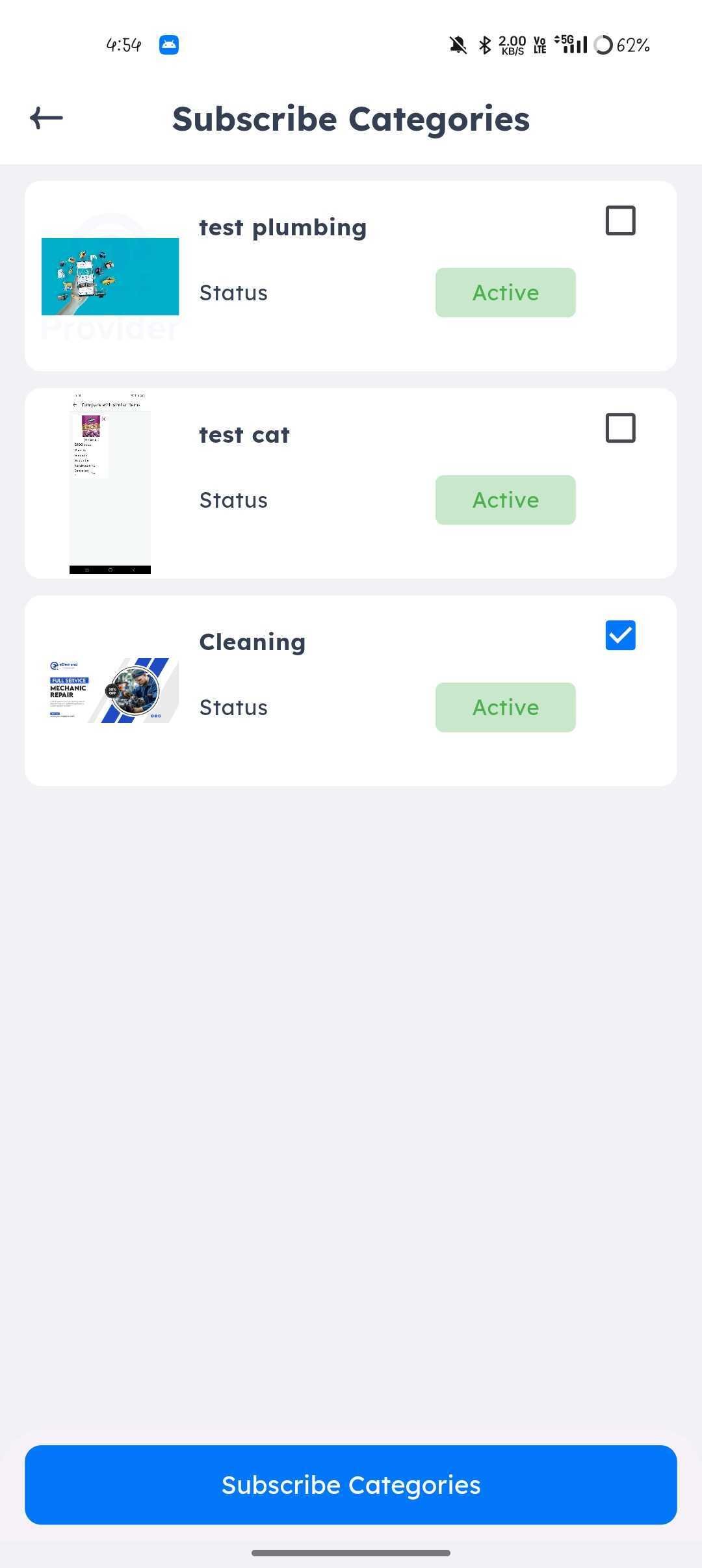Uncheck the Cleaning category checkbox

[x=619, y=635]
